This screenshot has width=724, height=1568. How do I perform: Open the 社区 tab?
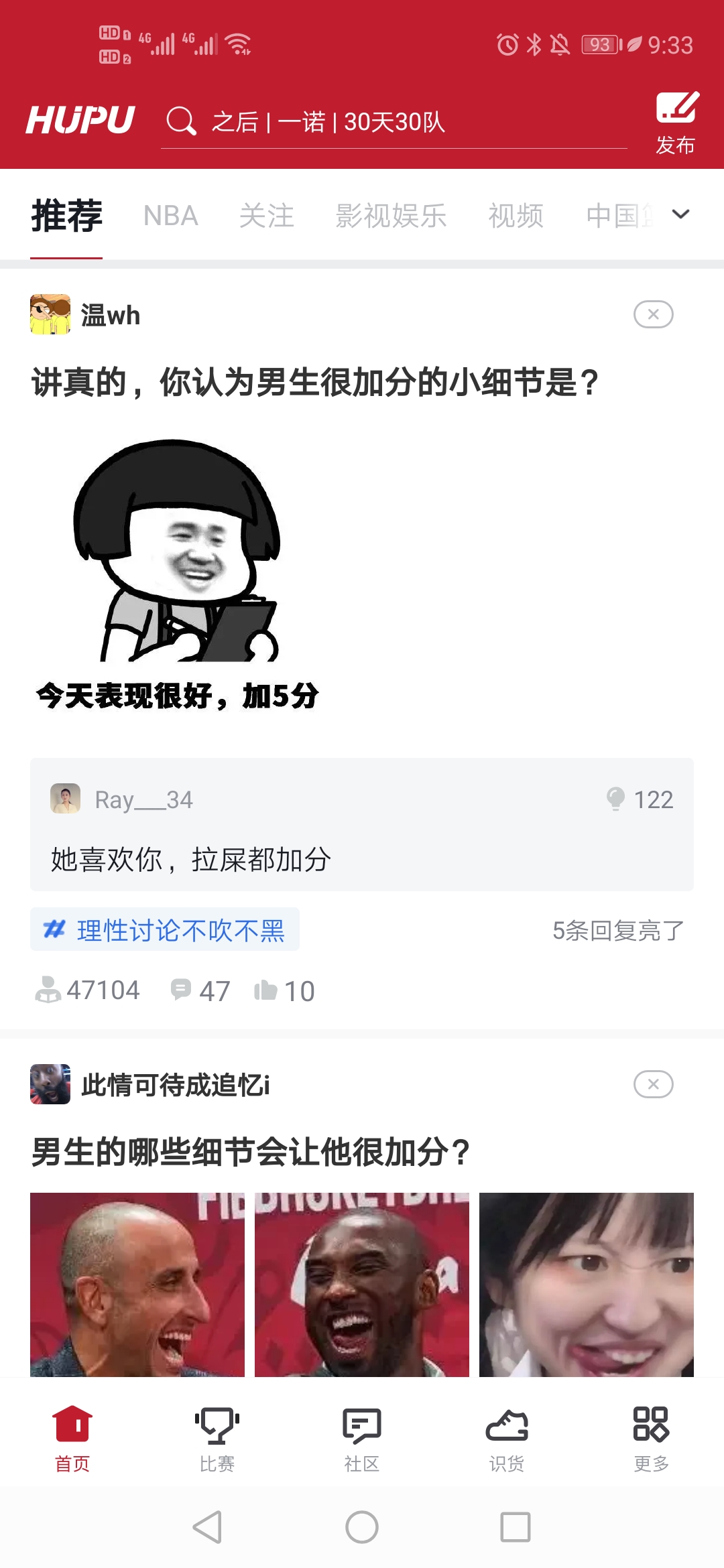coord(362,1438)
